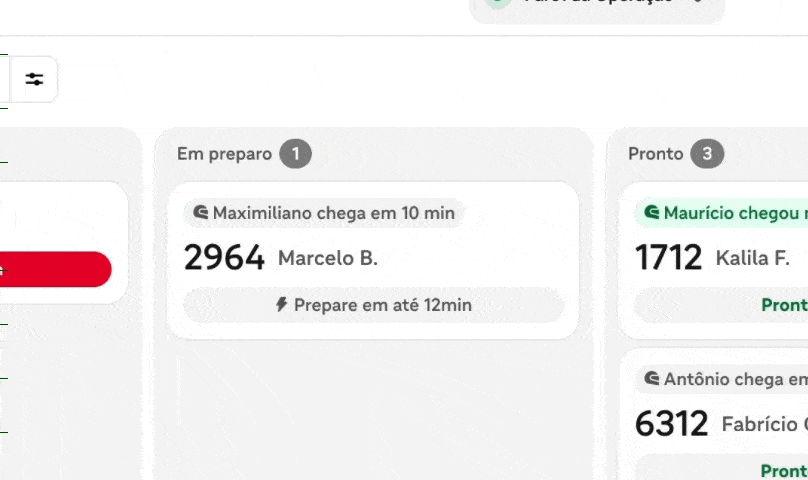Open order 6312 from Fabrício
This screenshot has width=808, height=480.
point(718,423)
